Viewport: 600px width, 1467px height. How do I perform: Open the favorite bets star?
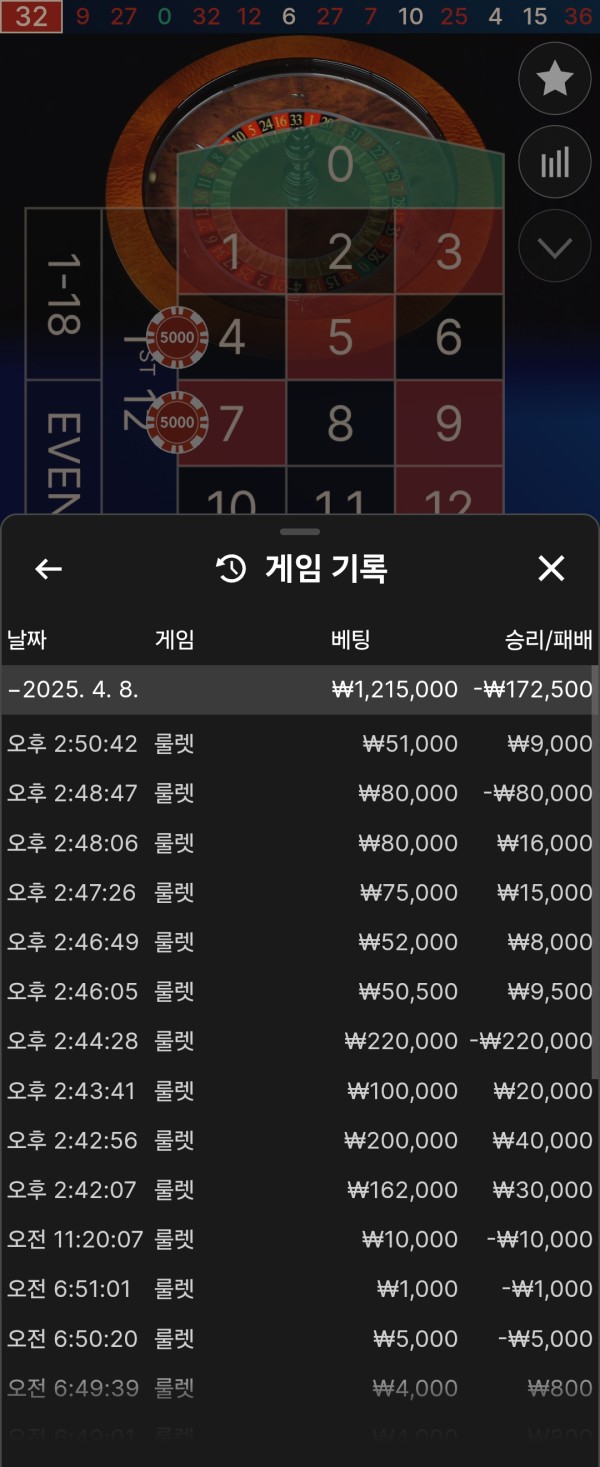click(554, 79)
